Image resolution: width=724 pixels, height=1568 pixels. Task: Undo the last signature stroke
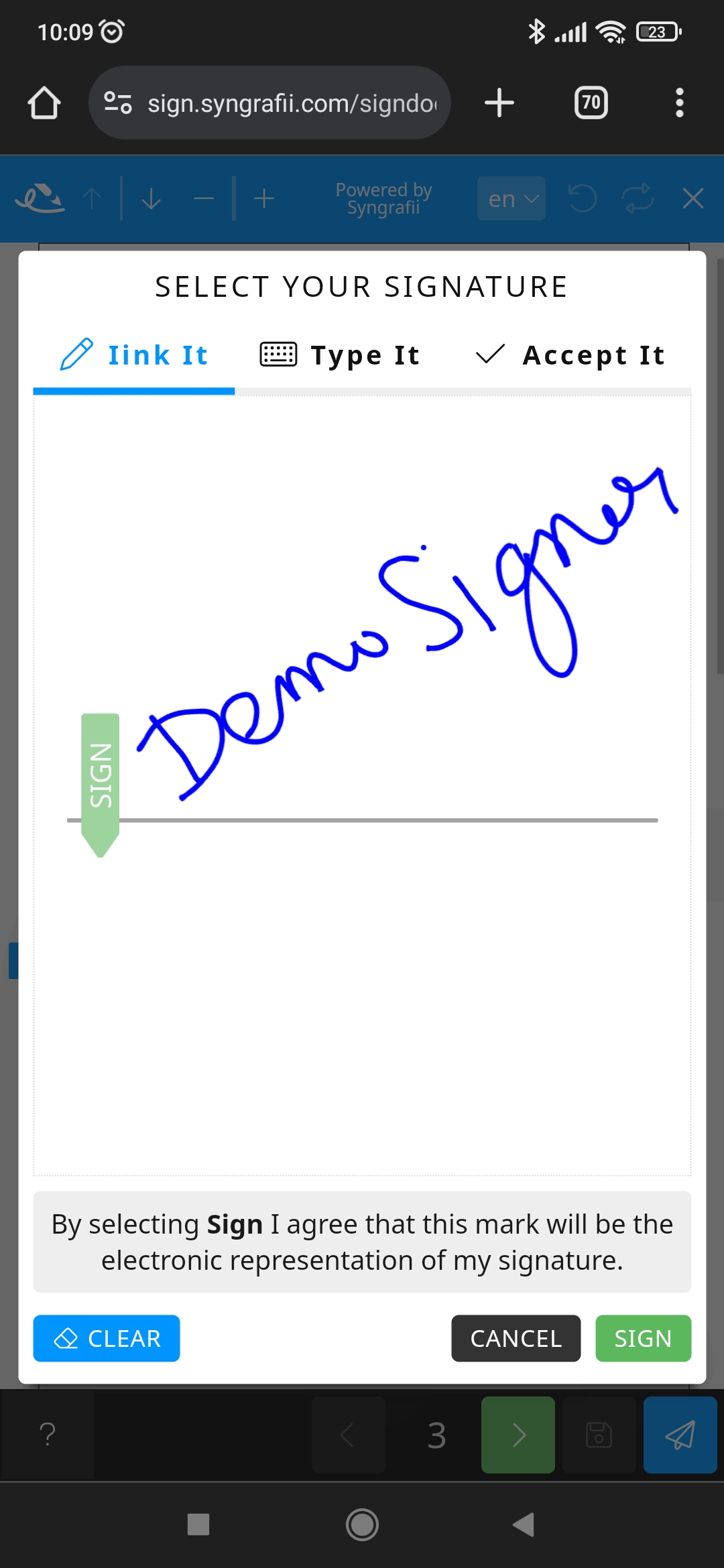click(x=583, y=198)
